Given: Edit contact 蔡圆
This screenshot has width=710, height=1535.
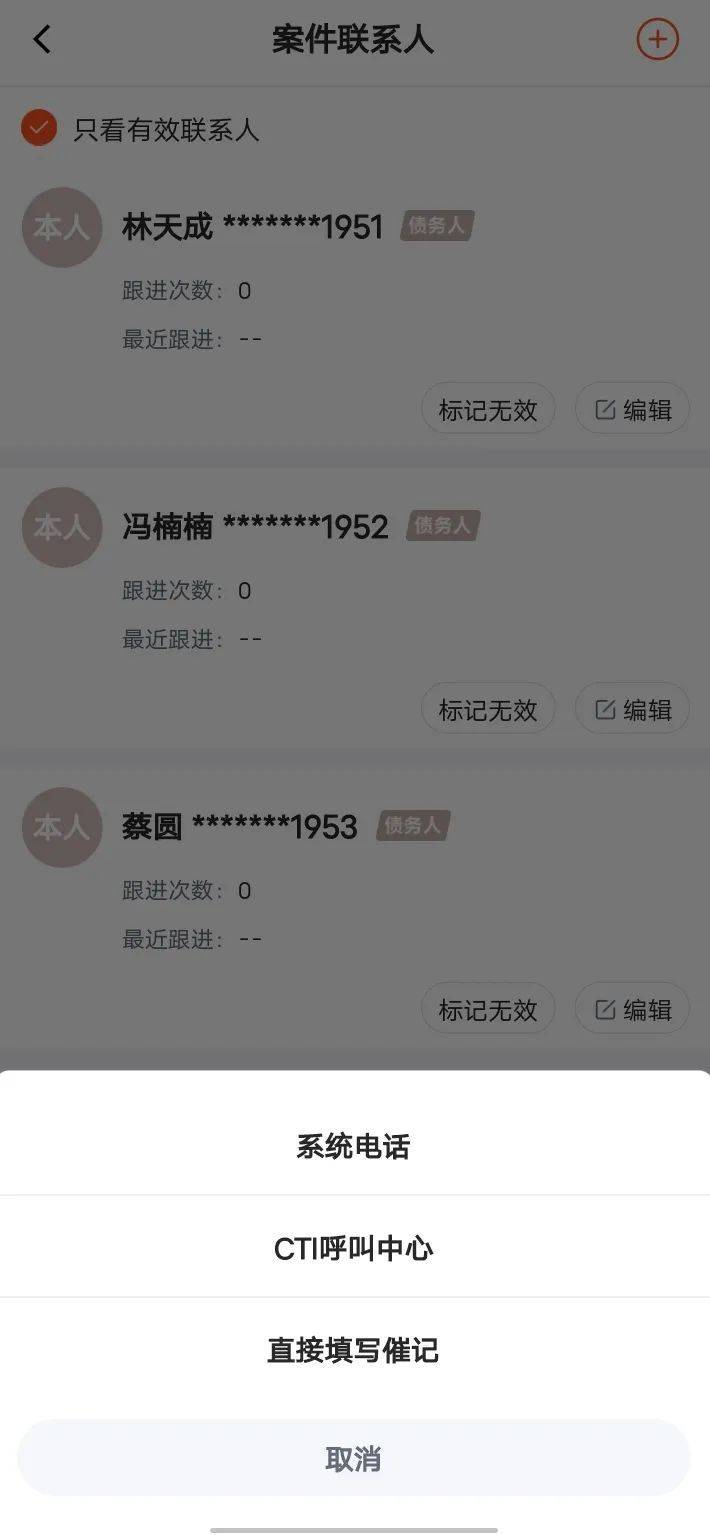Looking at the screenshot, I should click(632, 1009).
